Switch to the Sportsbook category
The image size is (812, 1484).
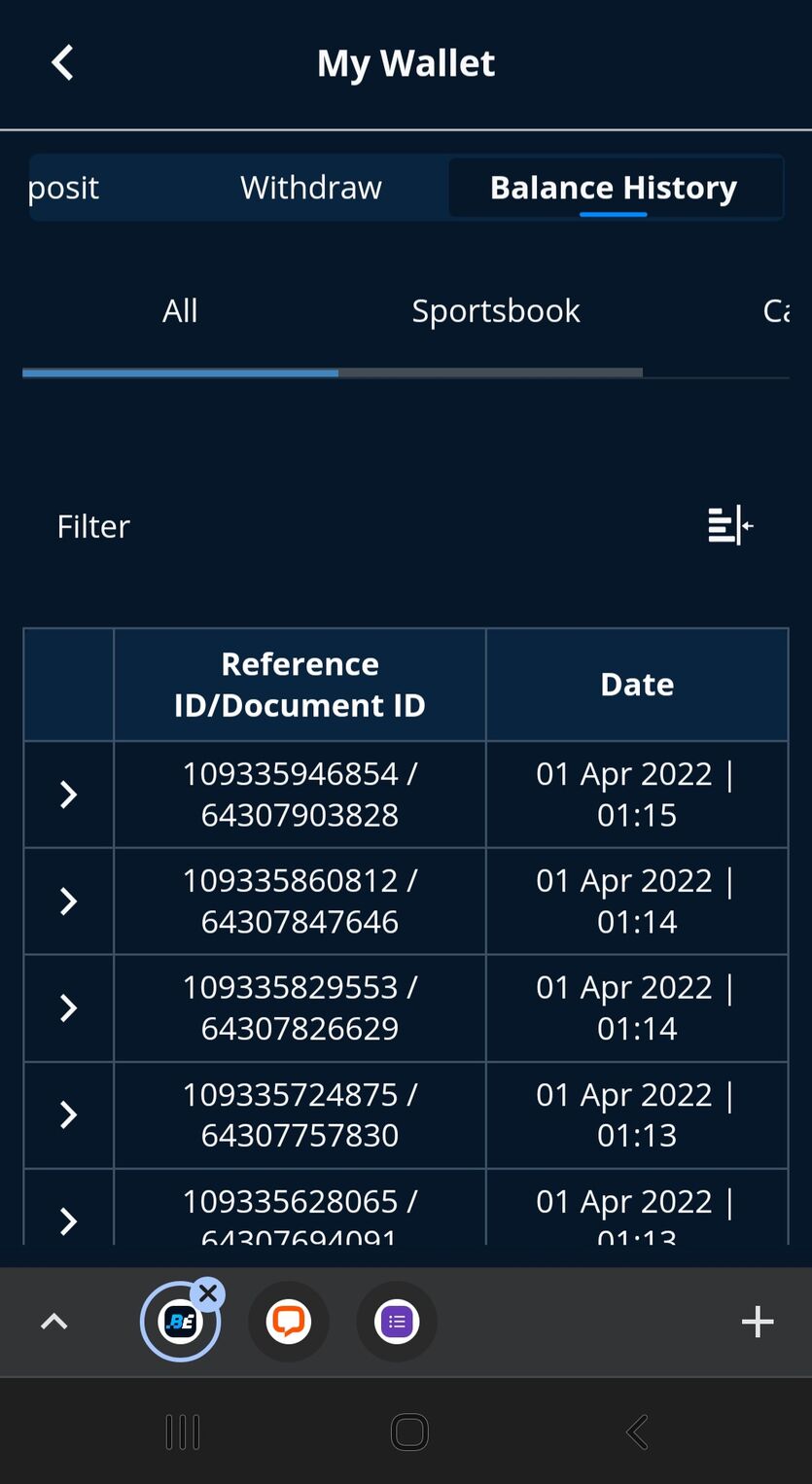coord(496,311)
